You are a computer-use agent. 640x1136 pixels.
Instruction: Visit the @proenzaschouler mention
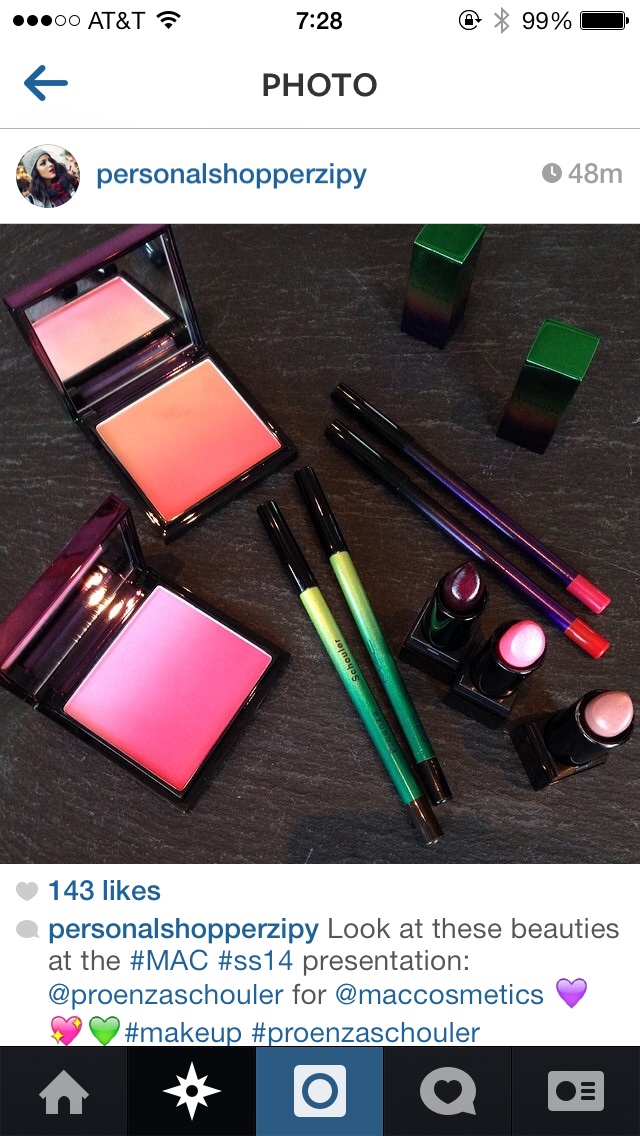point(165,995)
